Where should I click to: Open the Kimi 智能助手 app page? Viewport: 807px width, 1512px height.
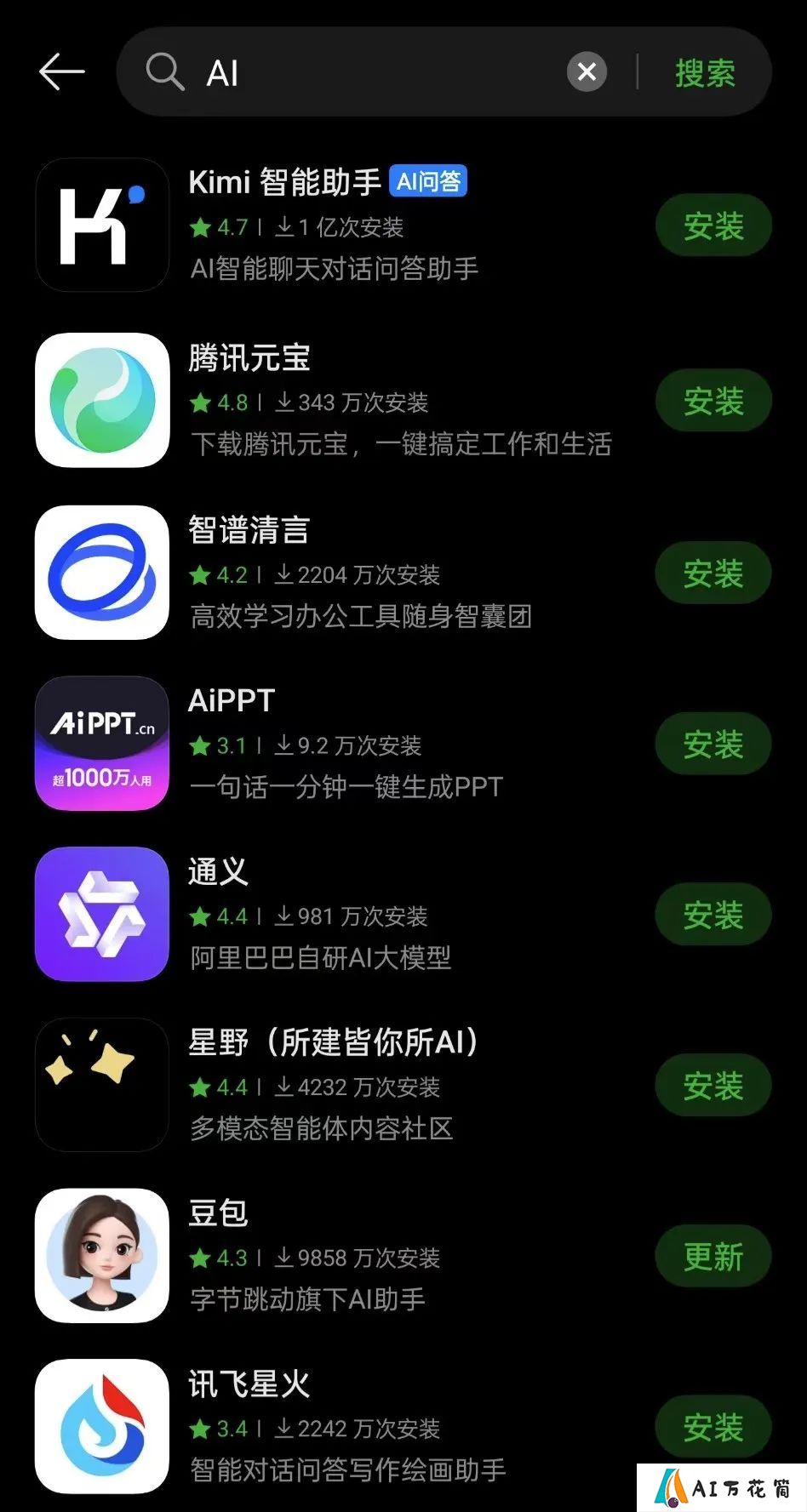pyautogui.click(x=341, y=225)
